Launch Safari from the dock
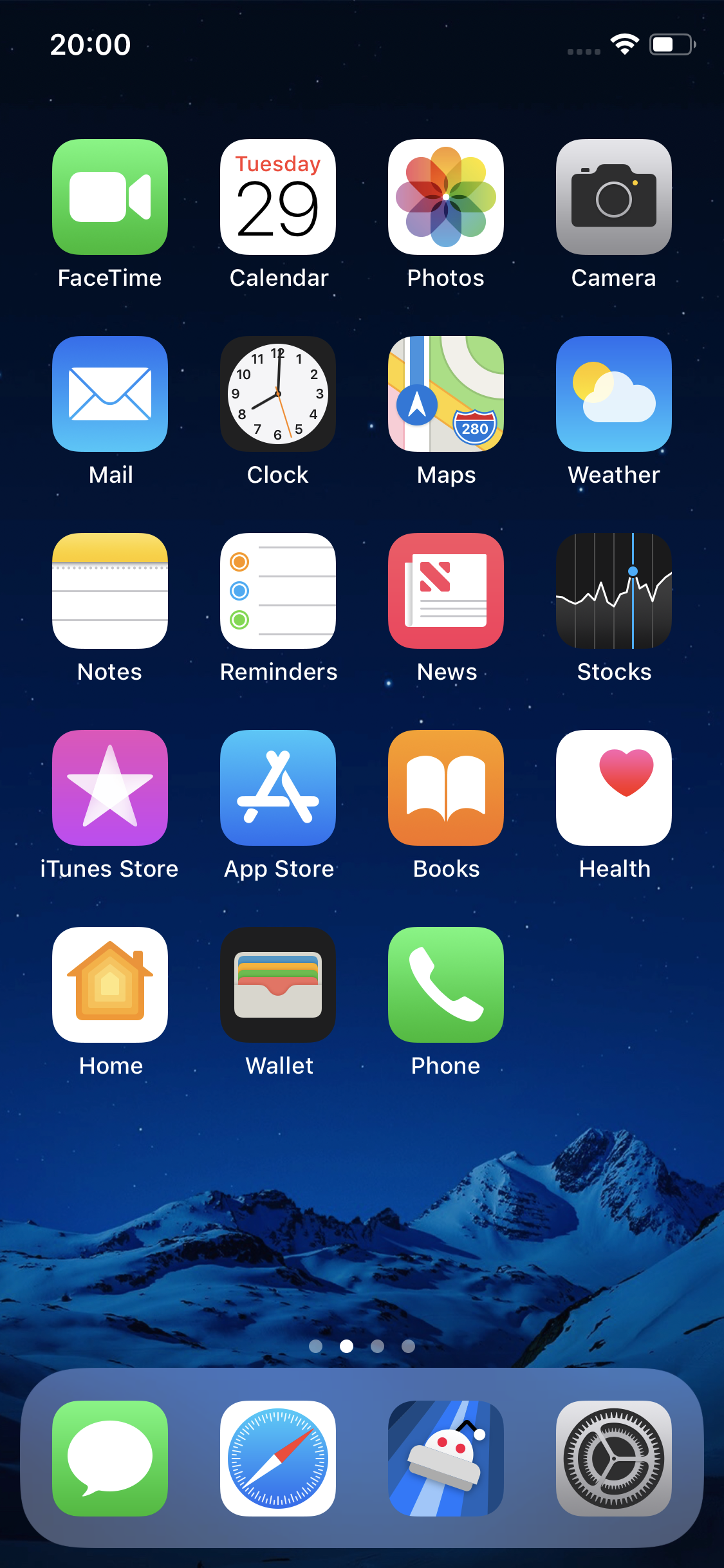Image resolution: width=724 pixels, height=1568 pixels. [278, 1459]
